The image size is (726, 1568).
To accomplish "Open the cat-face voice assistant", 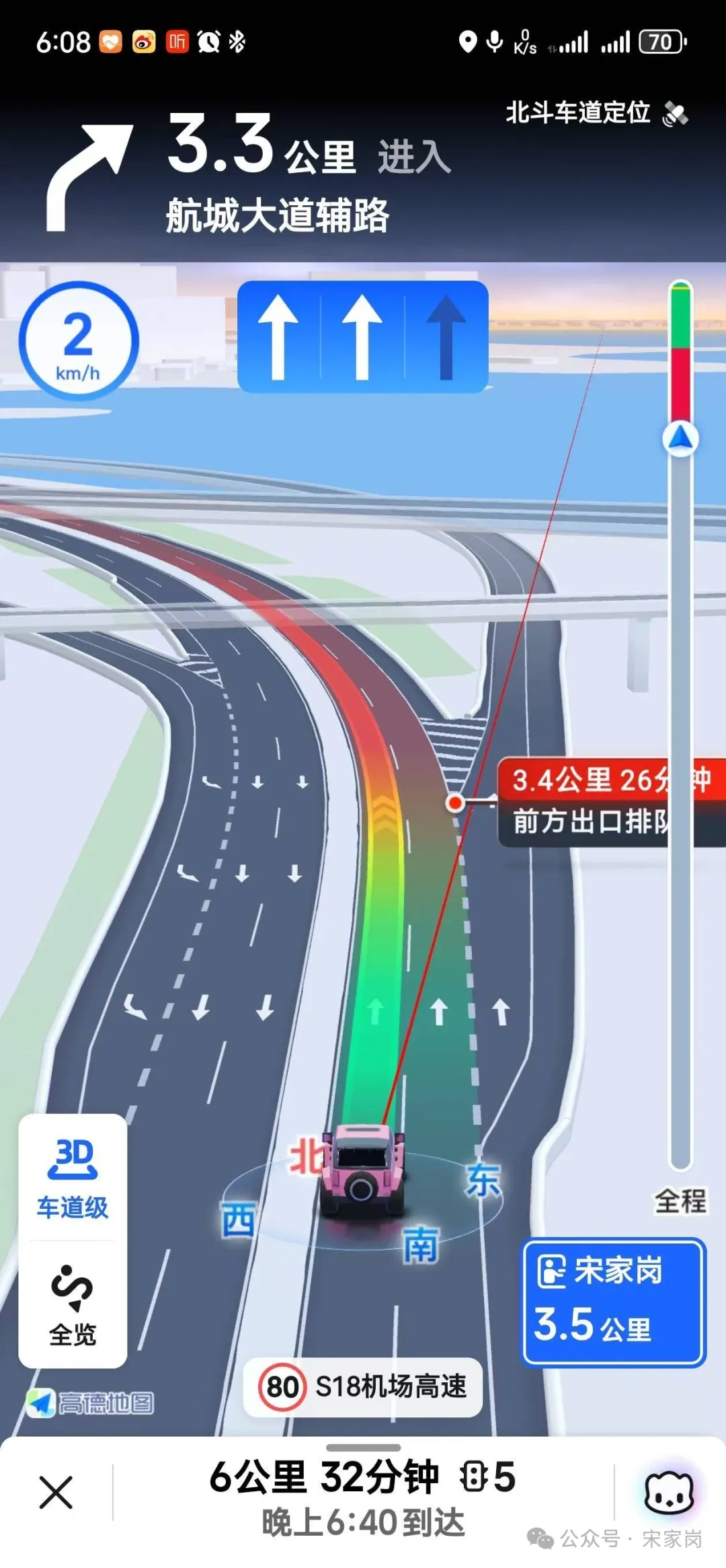I will [x=668, y=1493].
